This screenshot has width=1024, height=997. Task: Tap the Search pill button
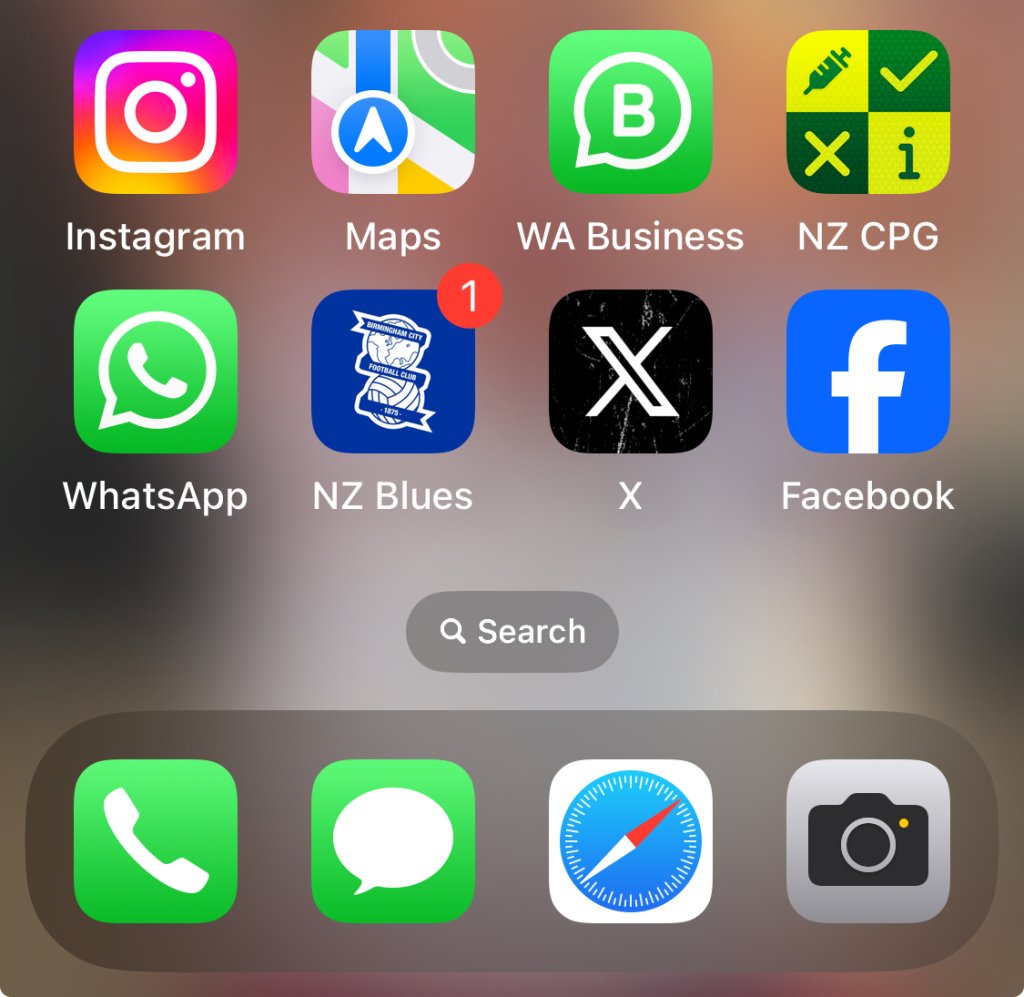(x=512, y=632)
